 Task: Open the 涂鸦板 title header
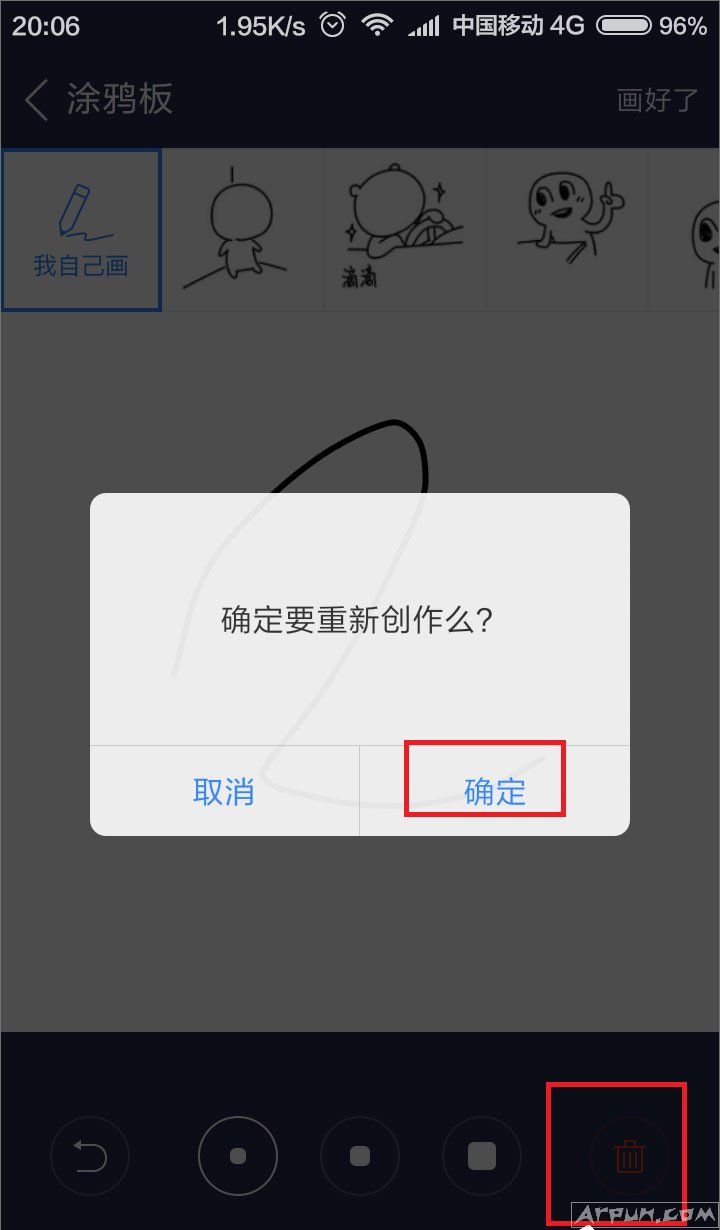pyautogui.click(x=120, y=101)
